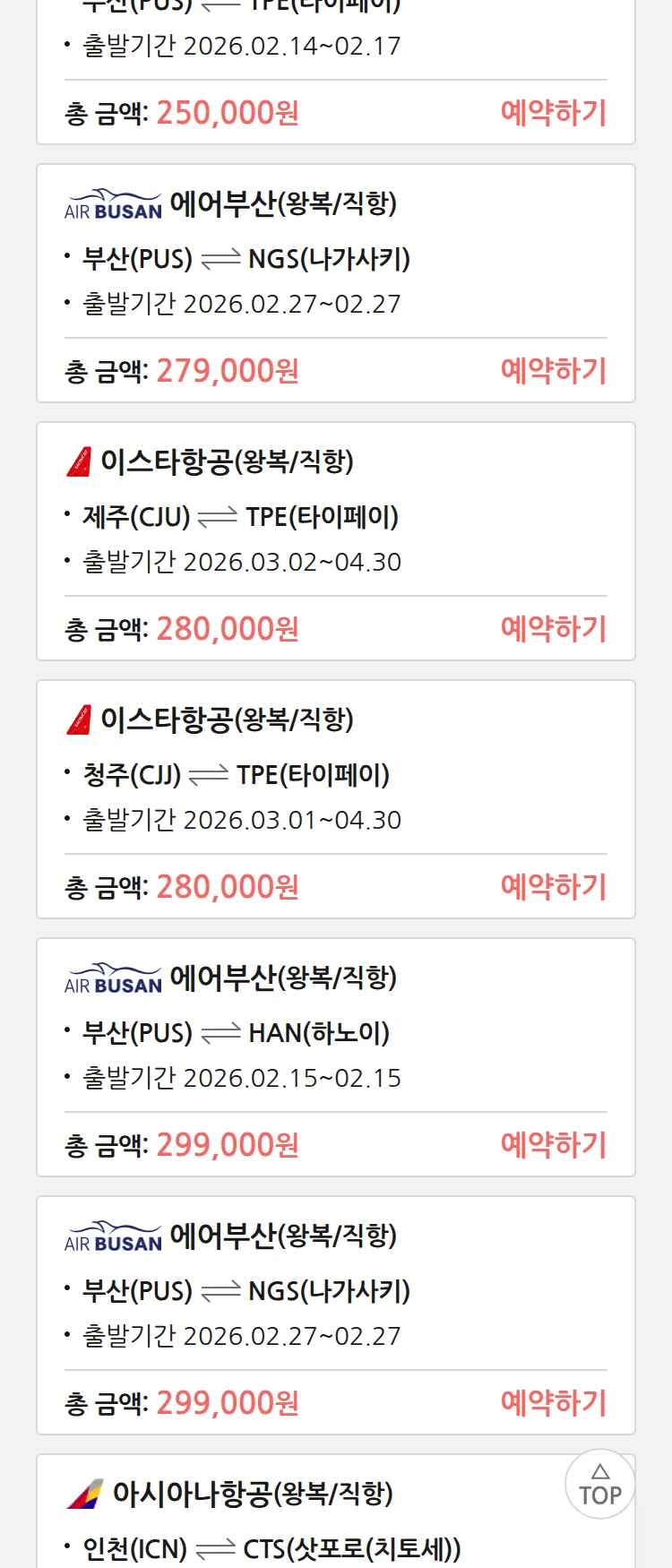Tap 예약하기 on the 250,000원 fare

click(553, 113)
